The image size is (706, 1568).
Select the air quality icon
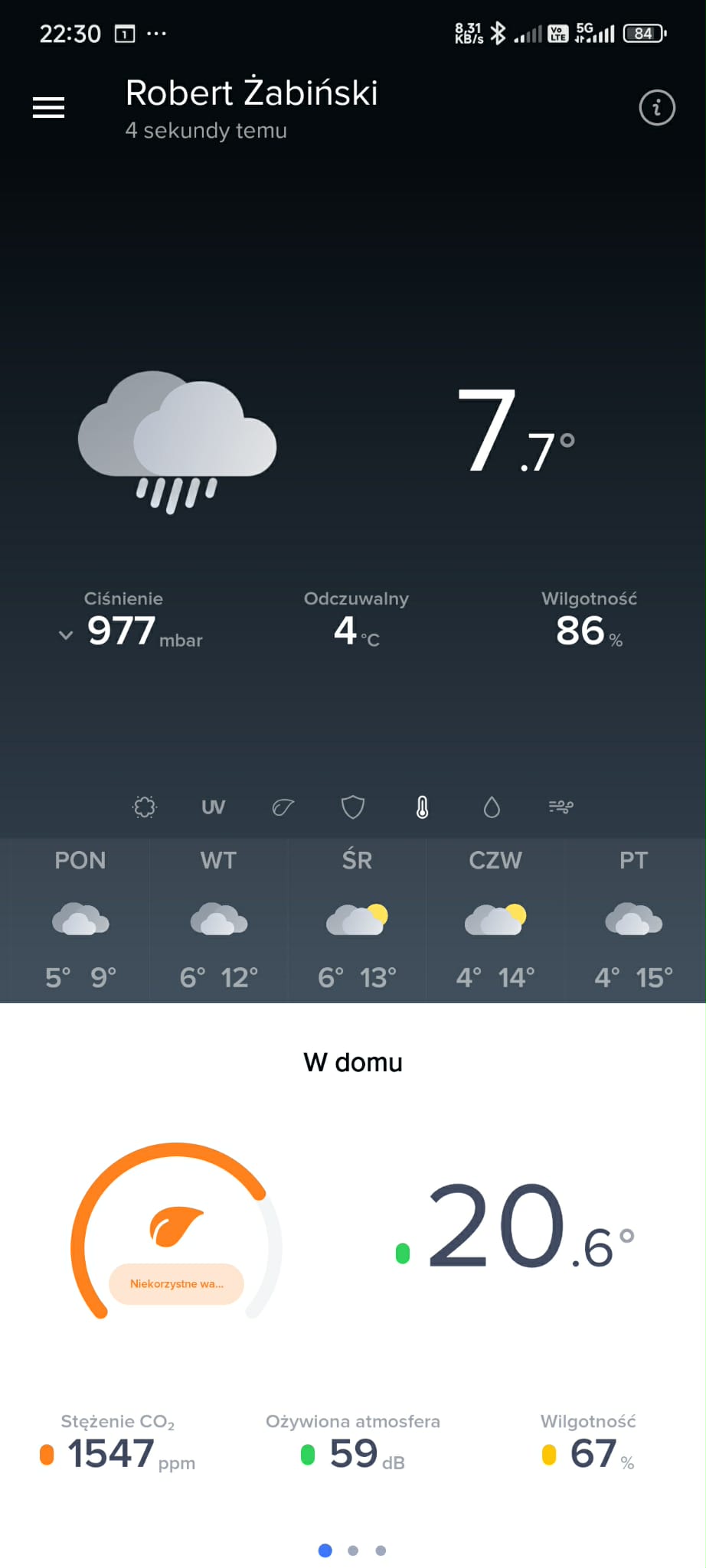coord(145,807)
